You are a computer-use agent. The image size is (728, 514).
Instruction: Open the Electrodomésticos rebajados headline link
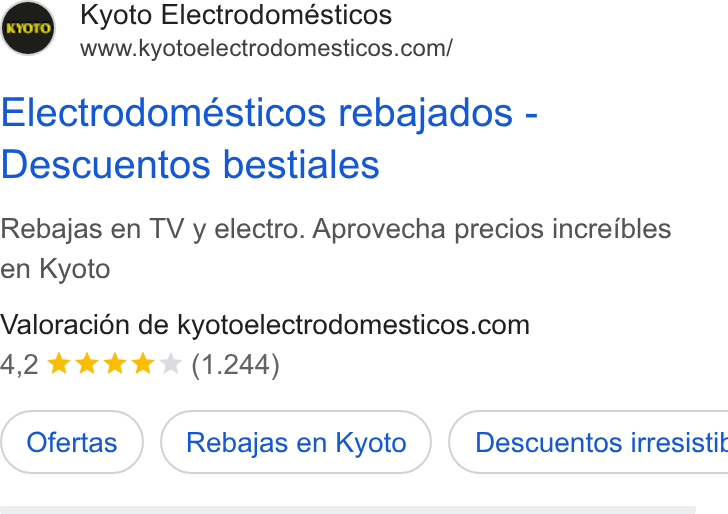click(269, 138)
